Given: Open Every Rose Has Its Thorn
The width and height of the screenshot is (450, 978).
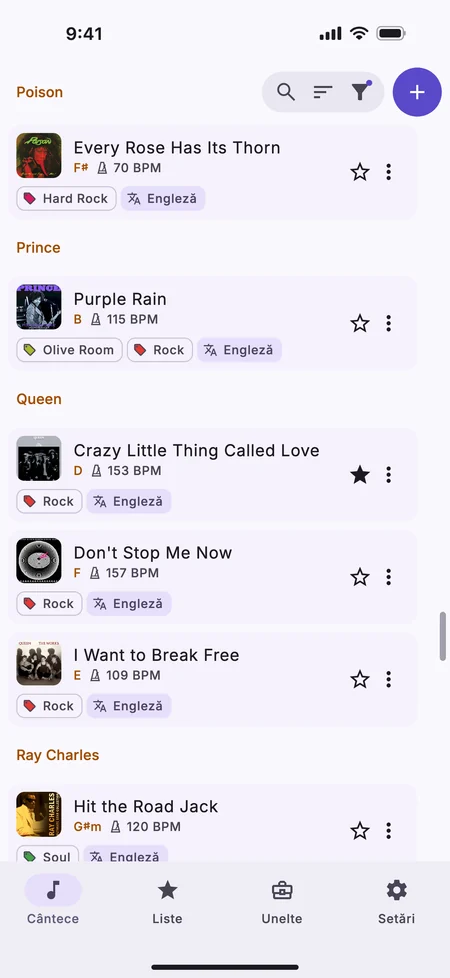Looking at the screenshot, I should click(212, 172).
